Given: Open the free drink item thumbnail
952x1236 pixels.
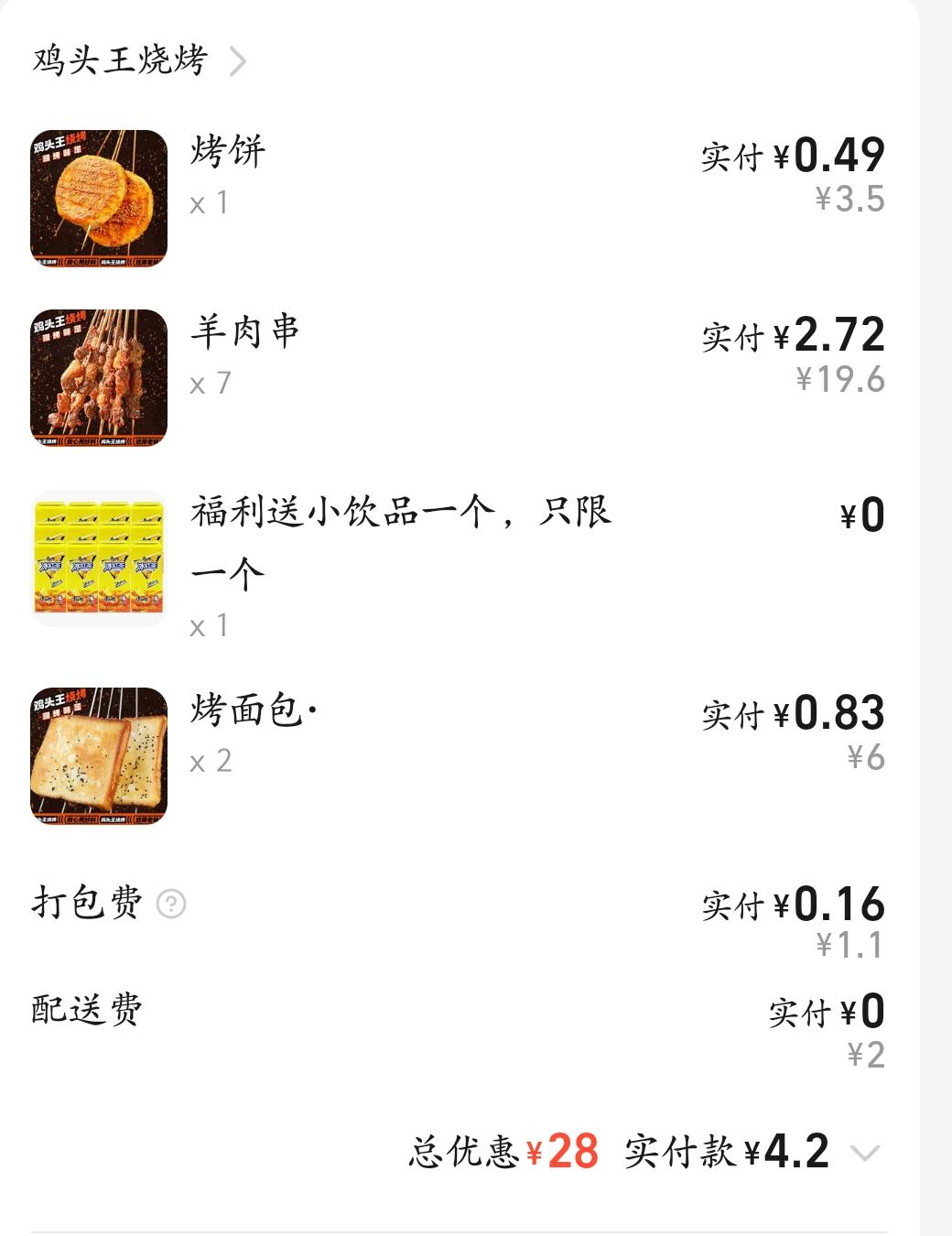Looking at the screenshot, I should 99,558.
